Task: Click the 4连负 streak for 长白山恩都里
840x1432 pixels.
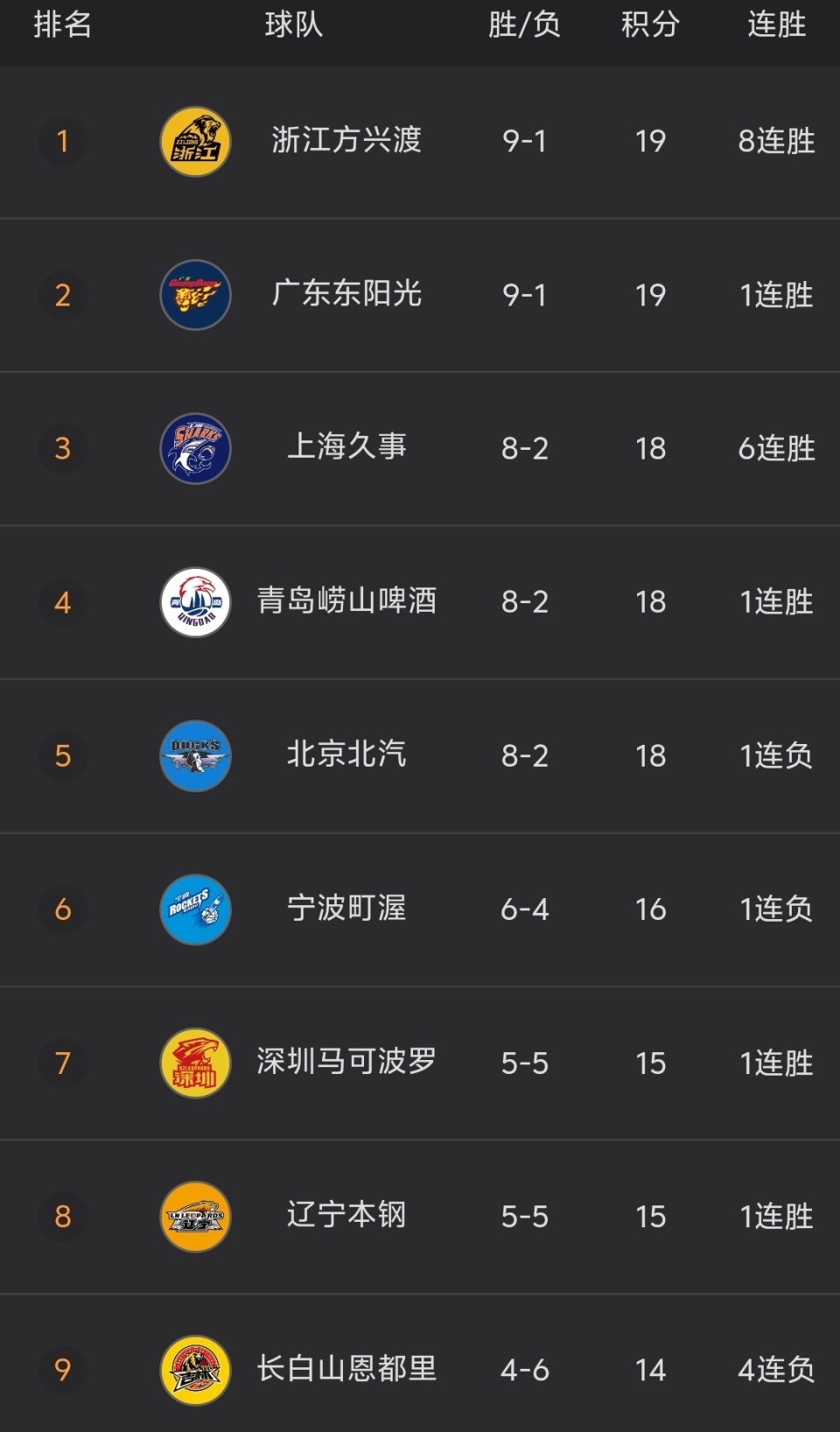Action: coord(773,1371)
